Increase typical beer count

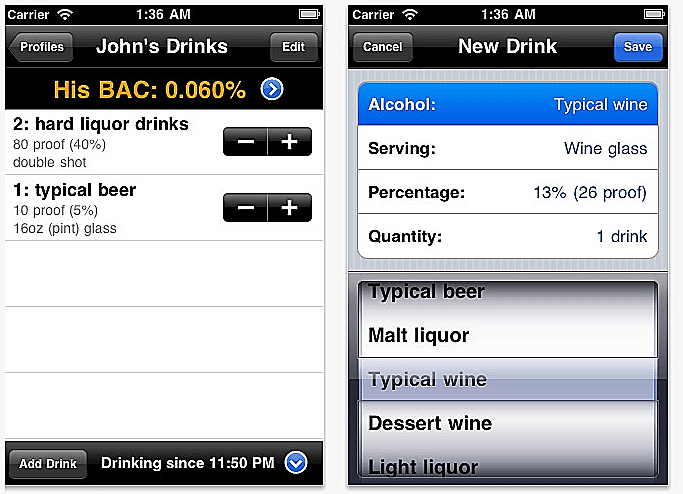pos(290,208)
